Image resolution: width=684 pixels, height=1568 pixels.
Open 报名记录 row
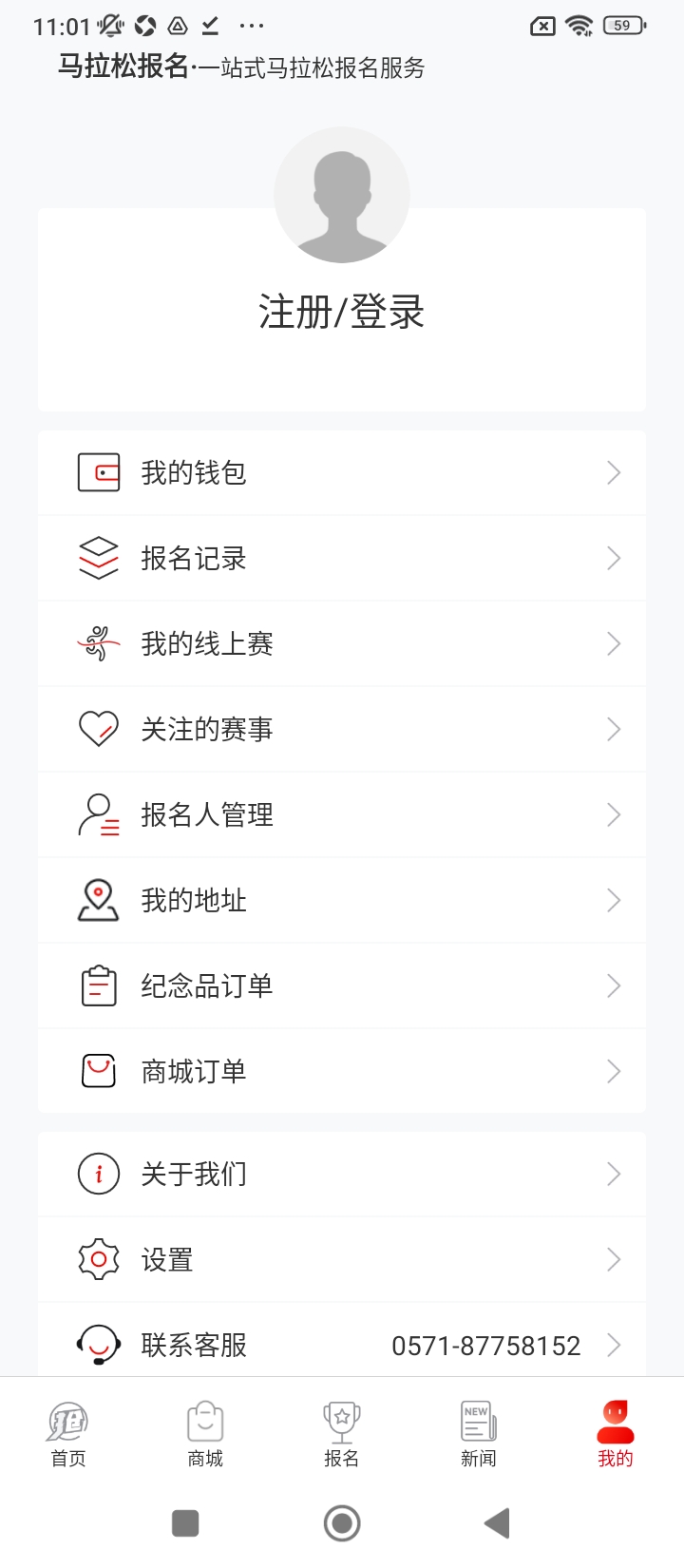tap(342, 558)
